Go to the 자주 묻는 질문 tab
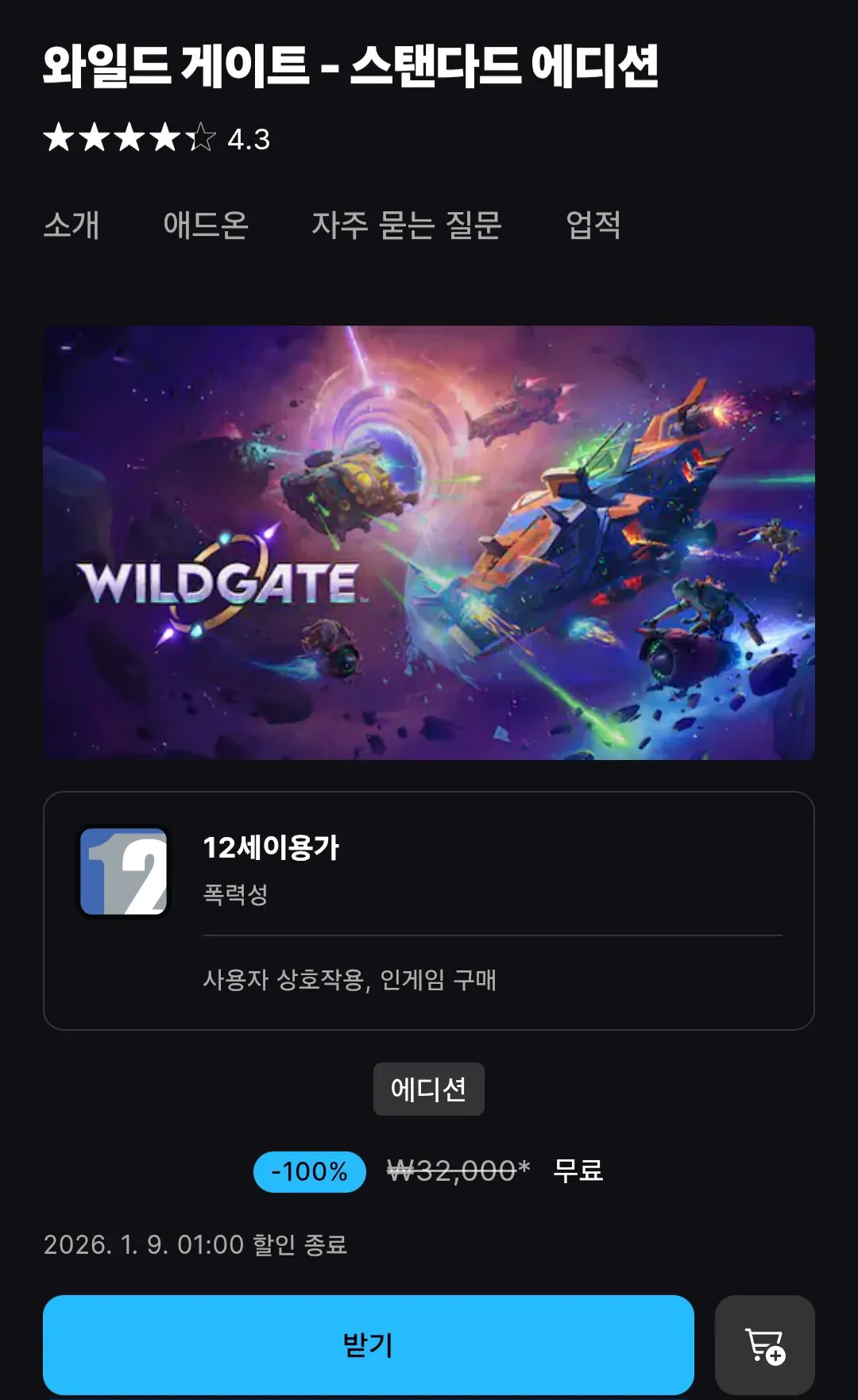Image resolution: width=858 pixels, height=1400 pixels. (406, 225)
